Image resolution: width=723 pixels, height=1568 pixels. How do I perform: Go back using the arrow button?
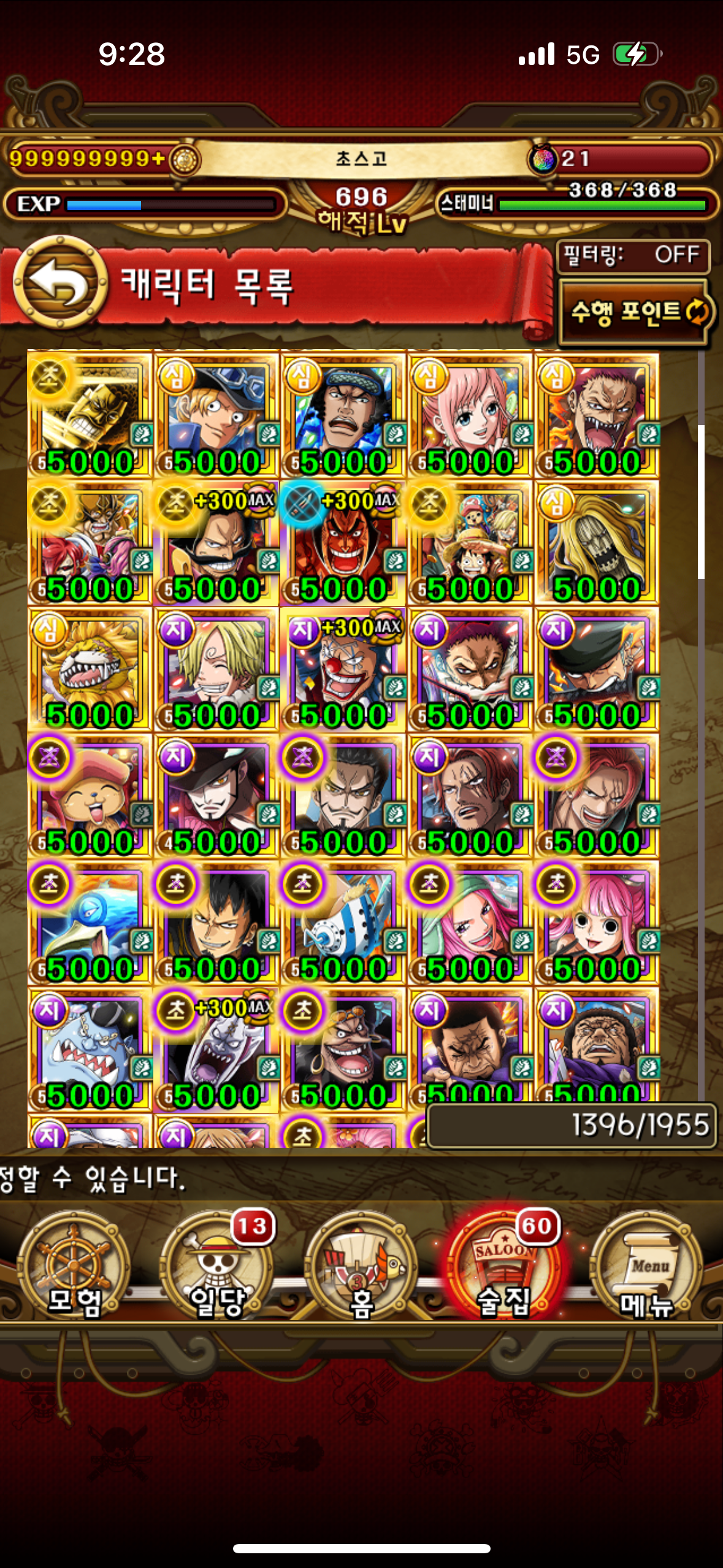(59, 283)
